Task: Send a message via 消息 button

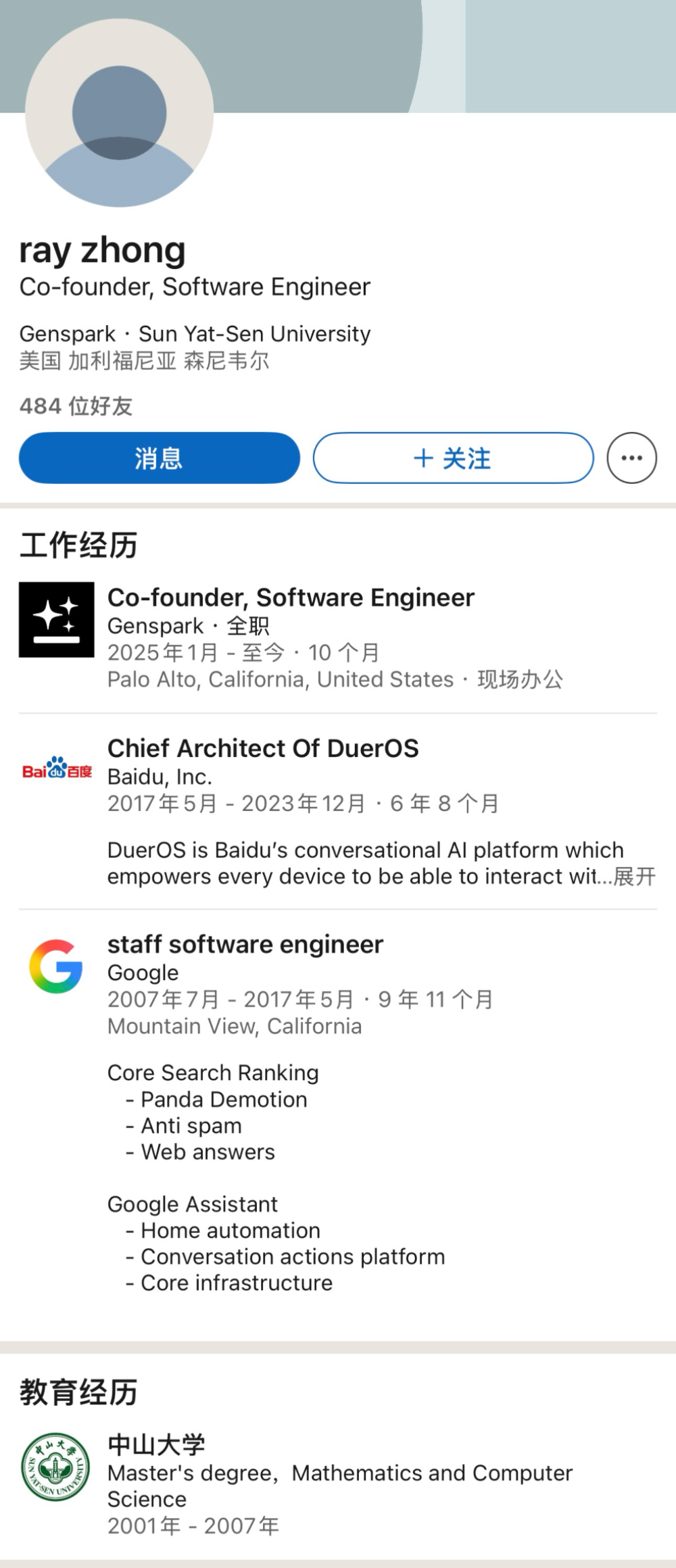Action: click(160, 458)
